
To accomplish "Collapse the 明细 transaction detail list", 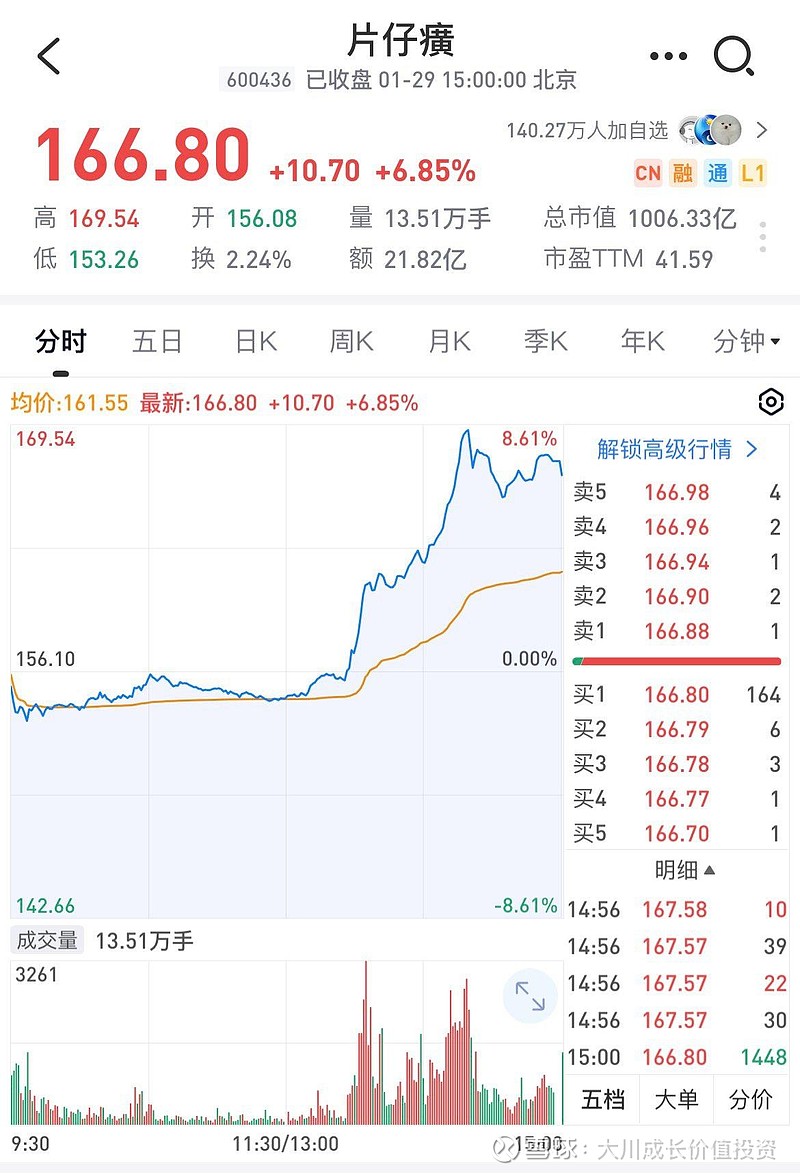I will click(686, 871).
